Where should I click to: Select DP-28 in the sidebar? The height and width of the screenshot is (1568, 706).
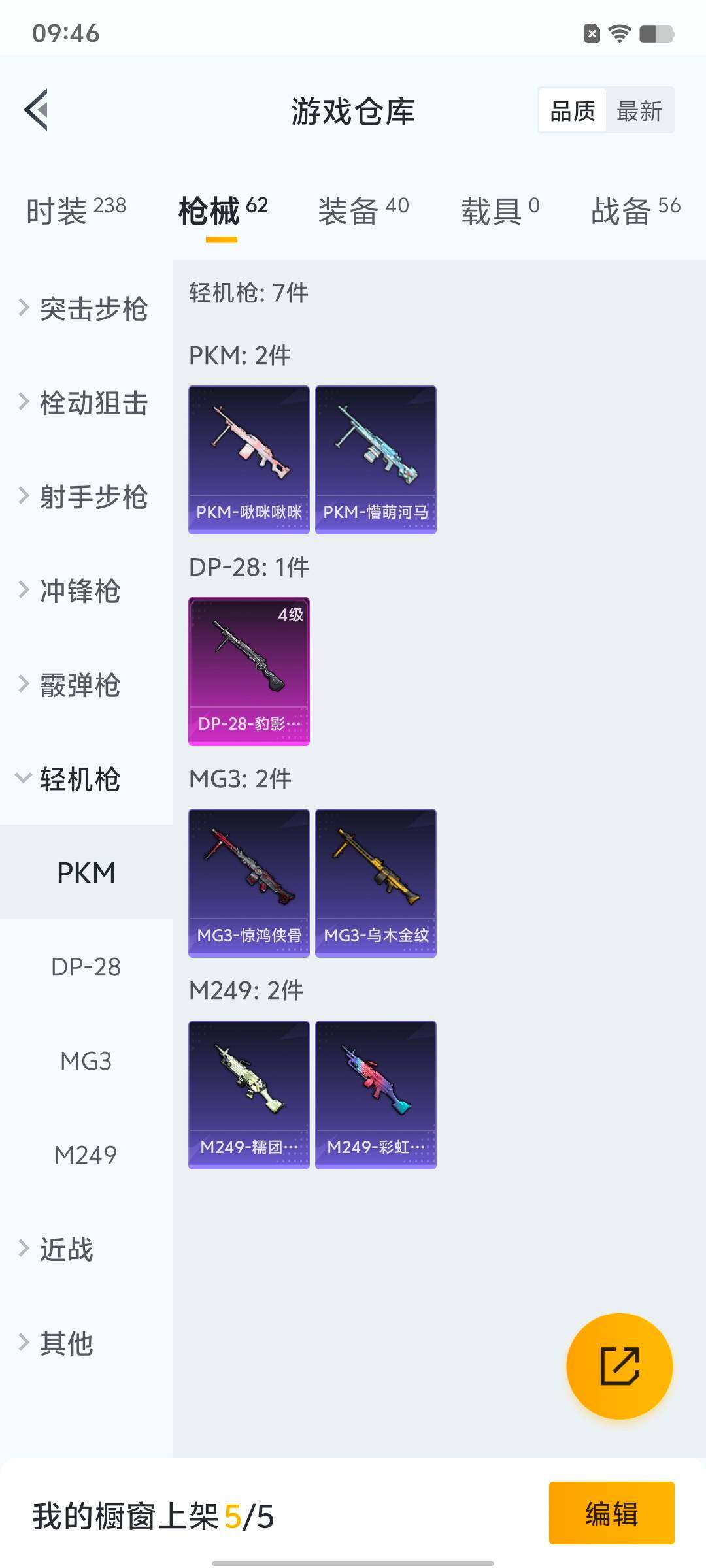86,967
